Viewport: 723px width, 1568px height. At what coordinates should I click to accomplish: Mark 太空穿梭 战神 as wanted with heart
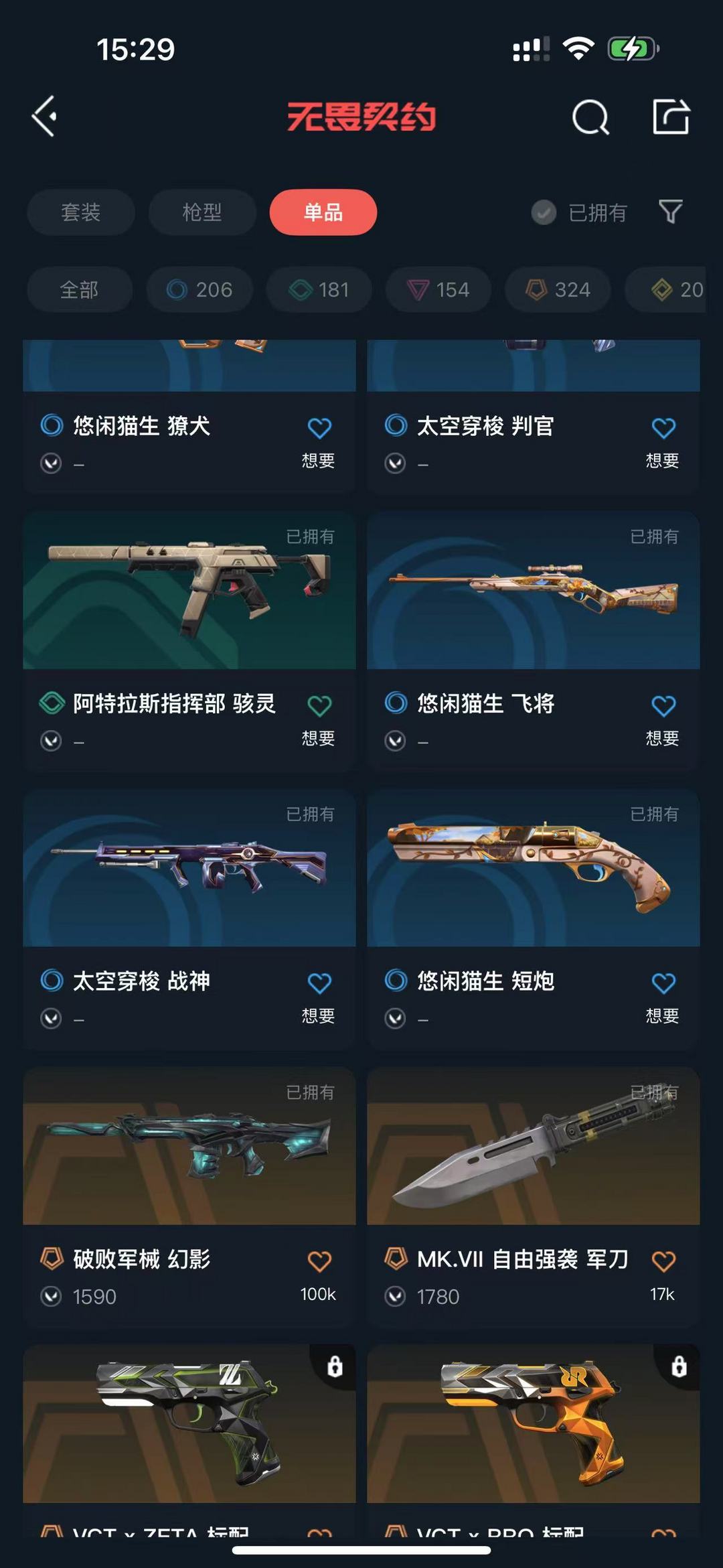point(319,983)
